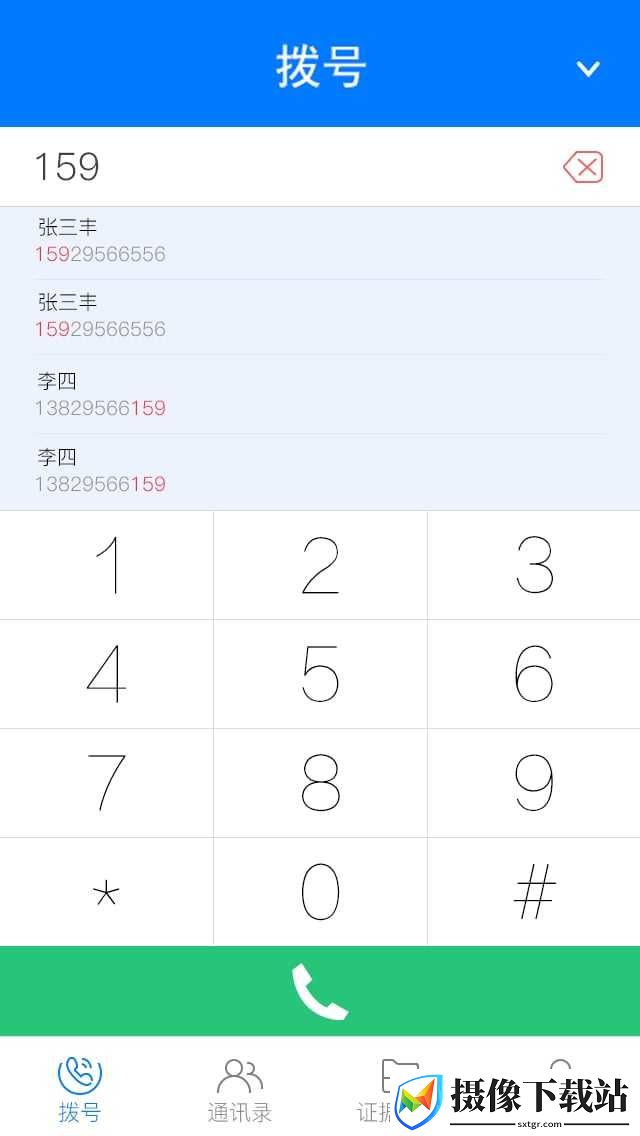640x1136 pixels.
Task: Tap the 8 key
Action: (320, 783)
